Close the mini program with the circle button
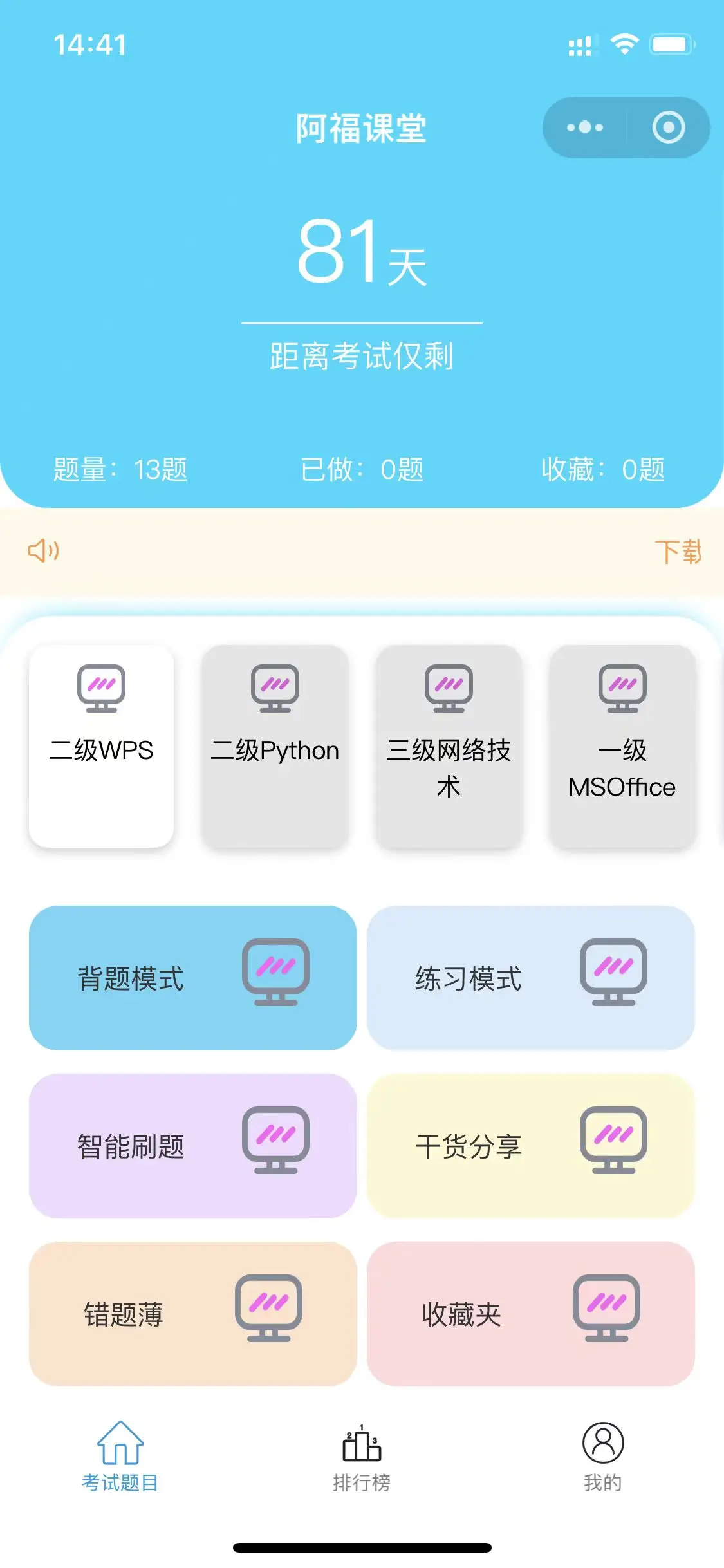724x1568 pixels. pos(668,127)
